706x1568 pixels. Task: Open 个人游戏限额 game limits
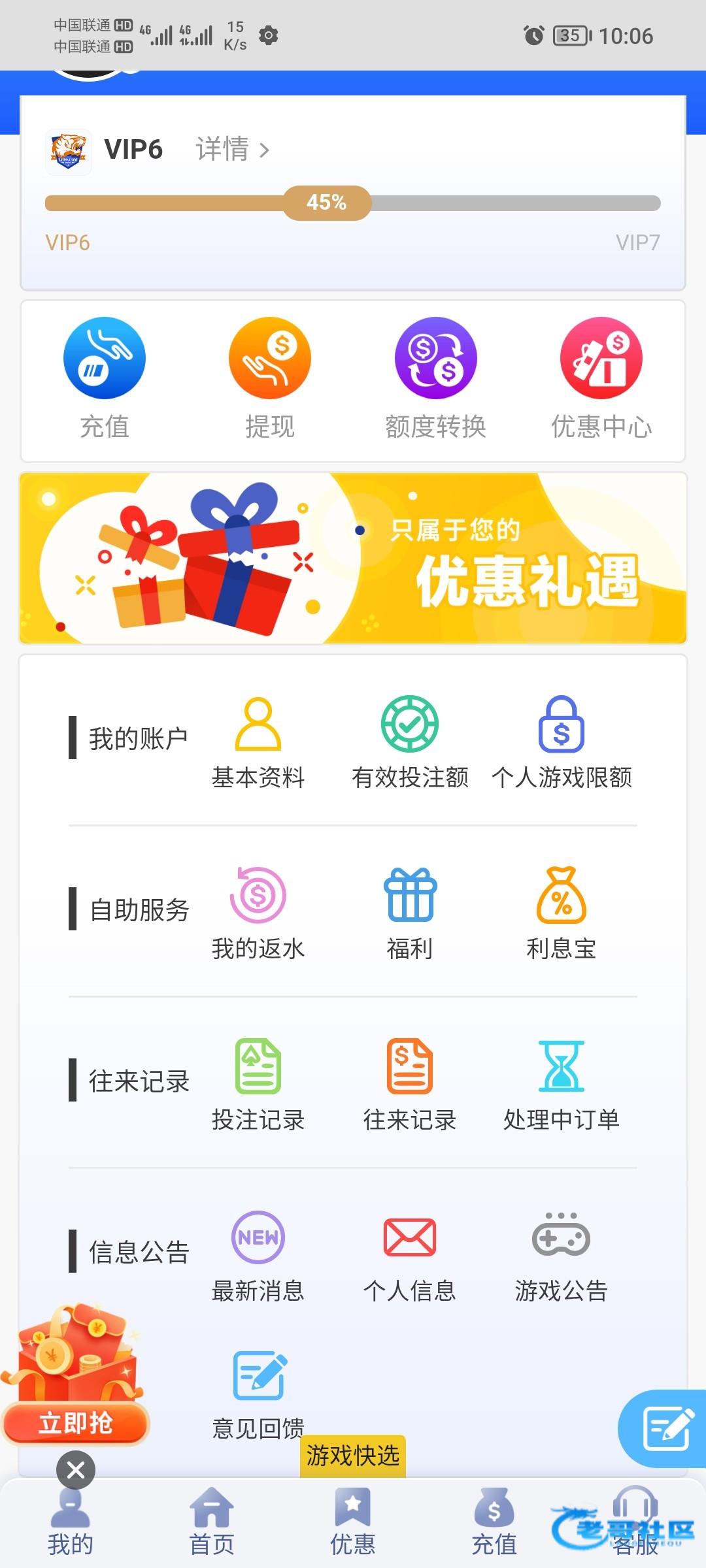click(x=562, y=742)
